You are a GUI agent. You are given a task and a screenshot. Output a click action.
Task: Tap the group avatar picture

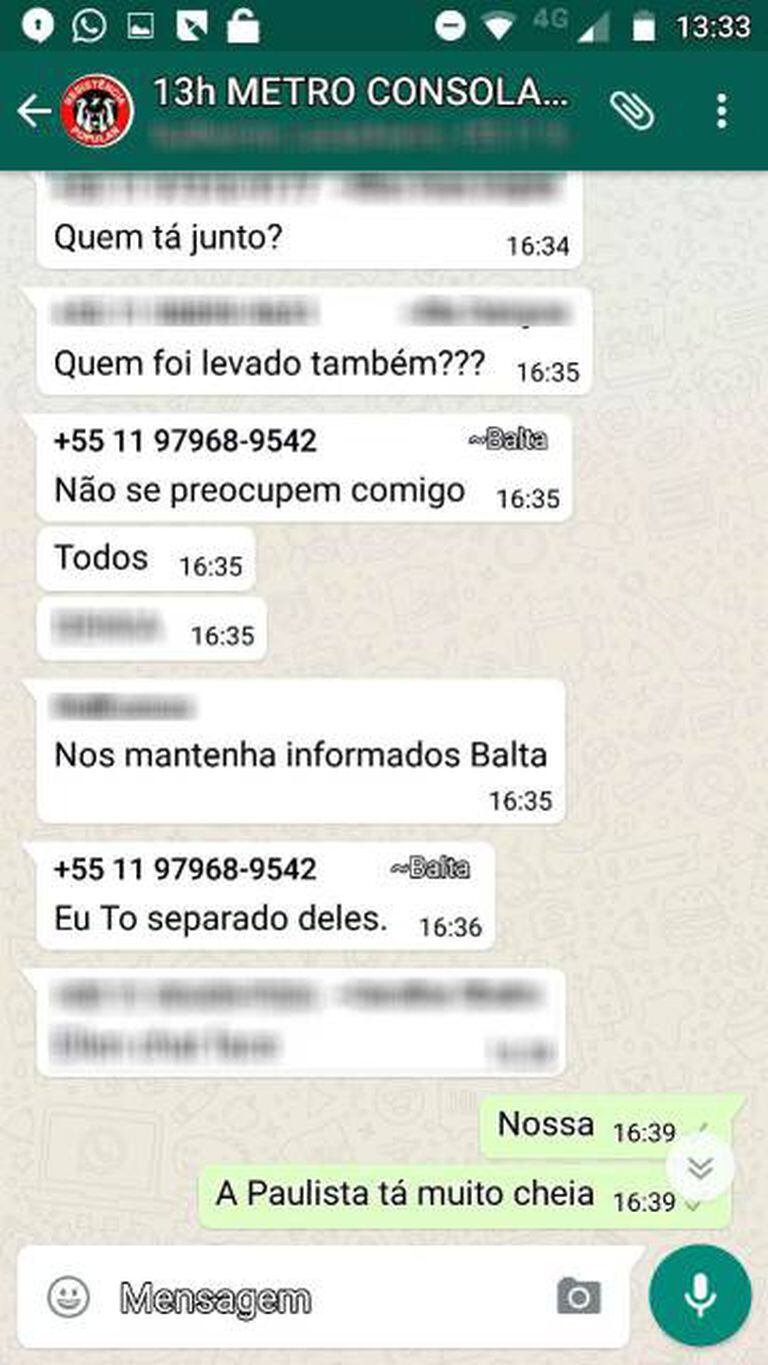[x=97, y=111]
